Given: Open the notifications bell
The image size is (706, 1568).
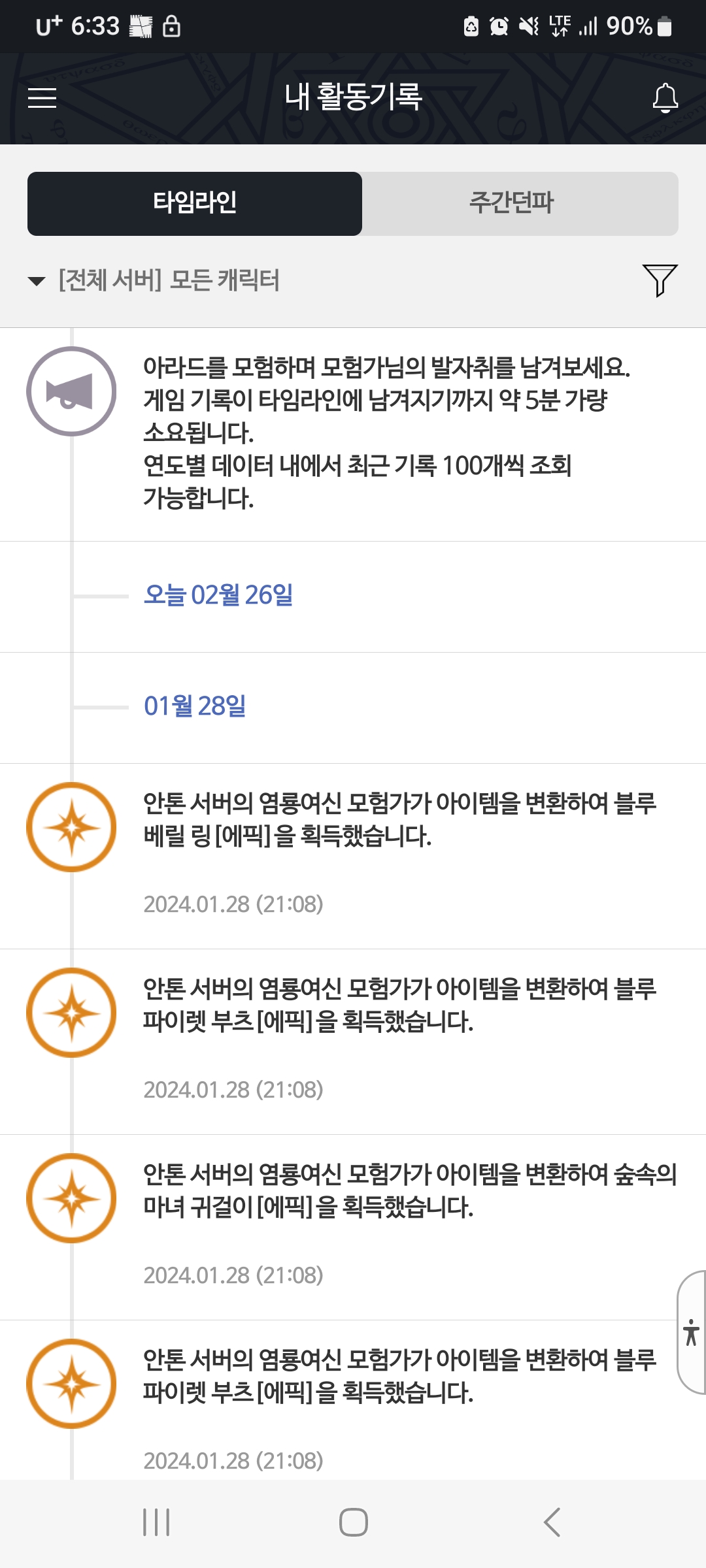Looking at the screenshot, I should (665, 98).
